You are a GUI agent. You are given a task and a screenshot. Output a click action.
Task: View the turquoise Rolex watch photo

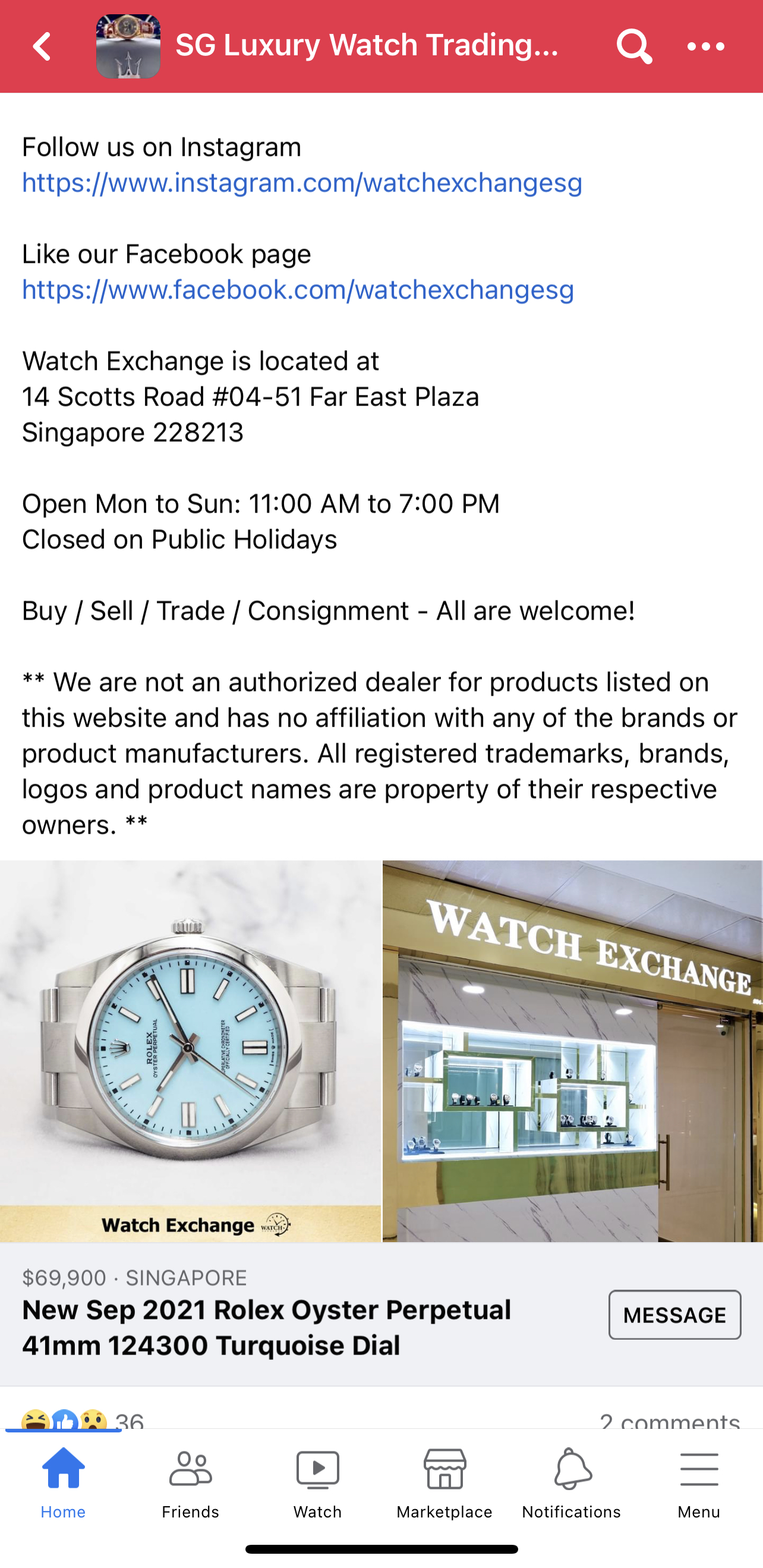[x=190, y=1051]
